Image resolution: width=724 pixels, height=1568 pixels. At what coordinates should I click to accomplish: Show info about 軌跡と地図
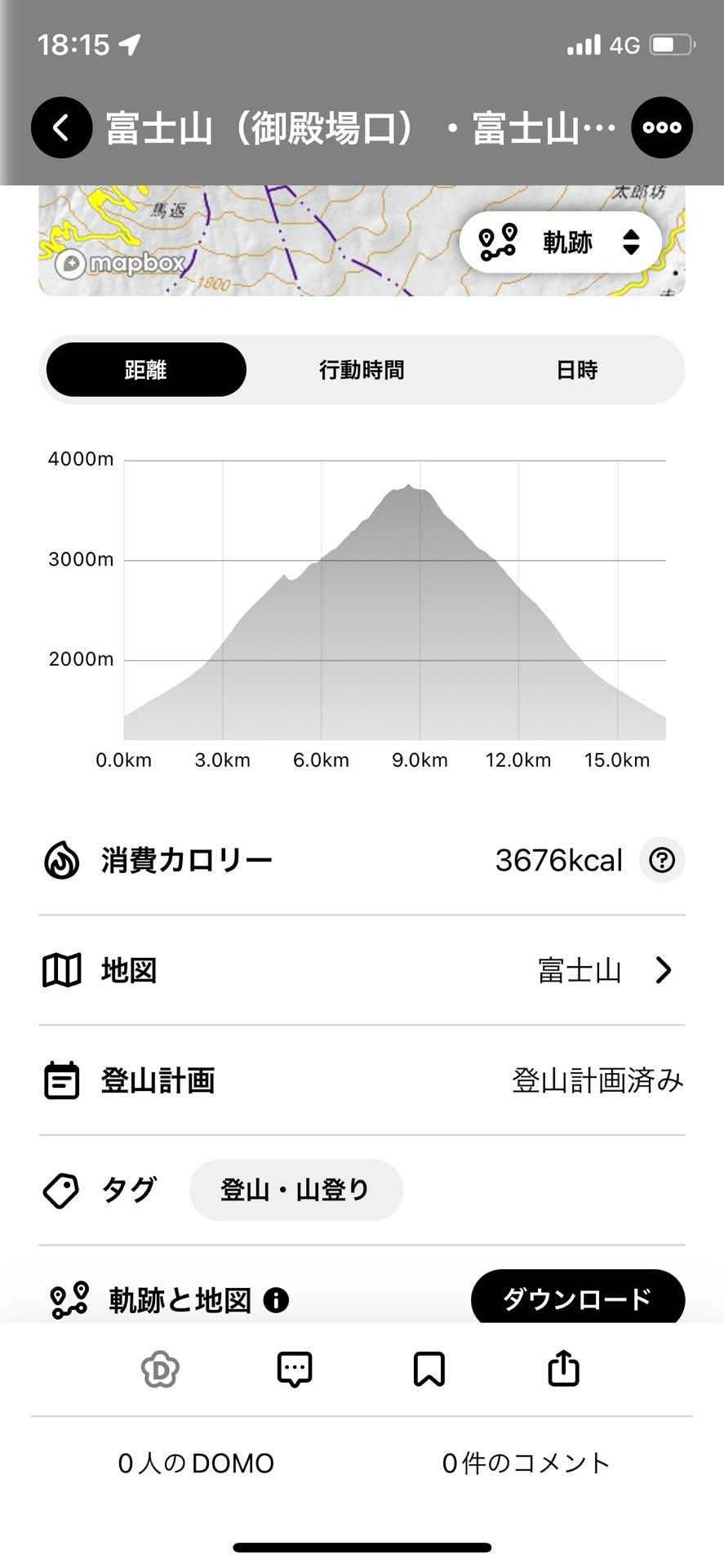click(x=276, y=1299)
